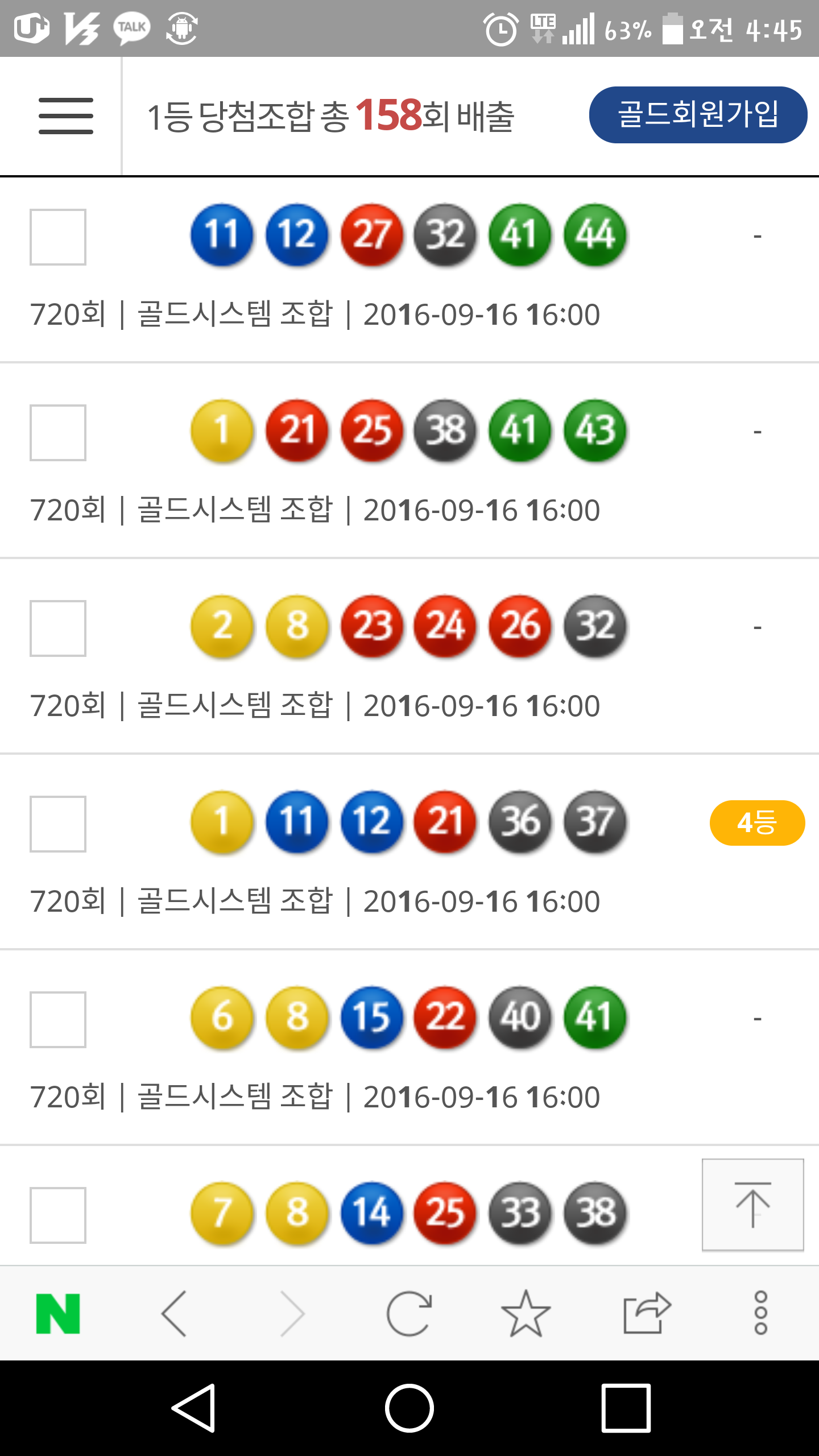The height and width of the screenshot is (1456, 819).
Task: Open the browser overflow menu
Action: pyautogui.click(x=760, y=1314)
